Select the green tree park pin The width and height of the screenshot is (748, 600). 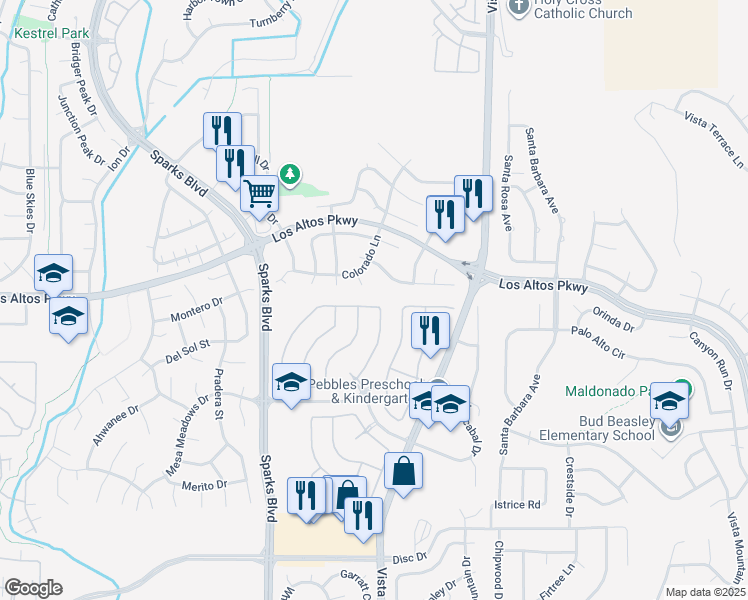[x=290, y=175]
